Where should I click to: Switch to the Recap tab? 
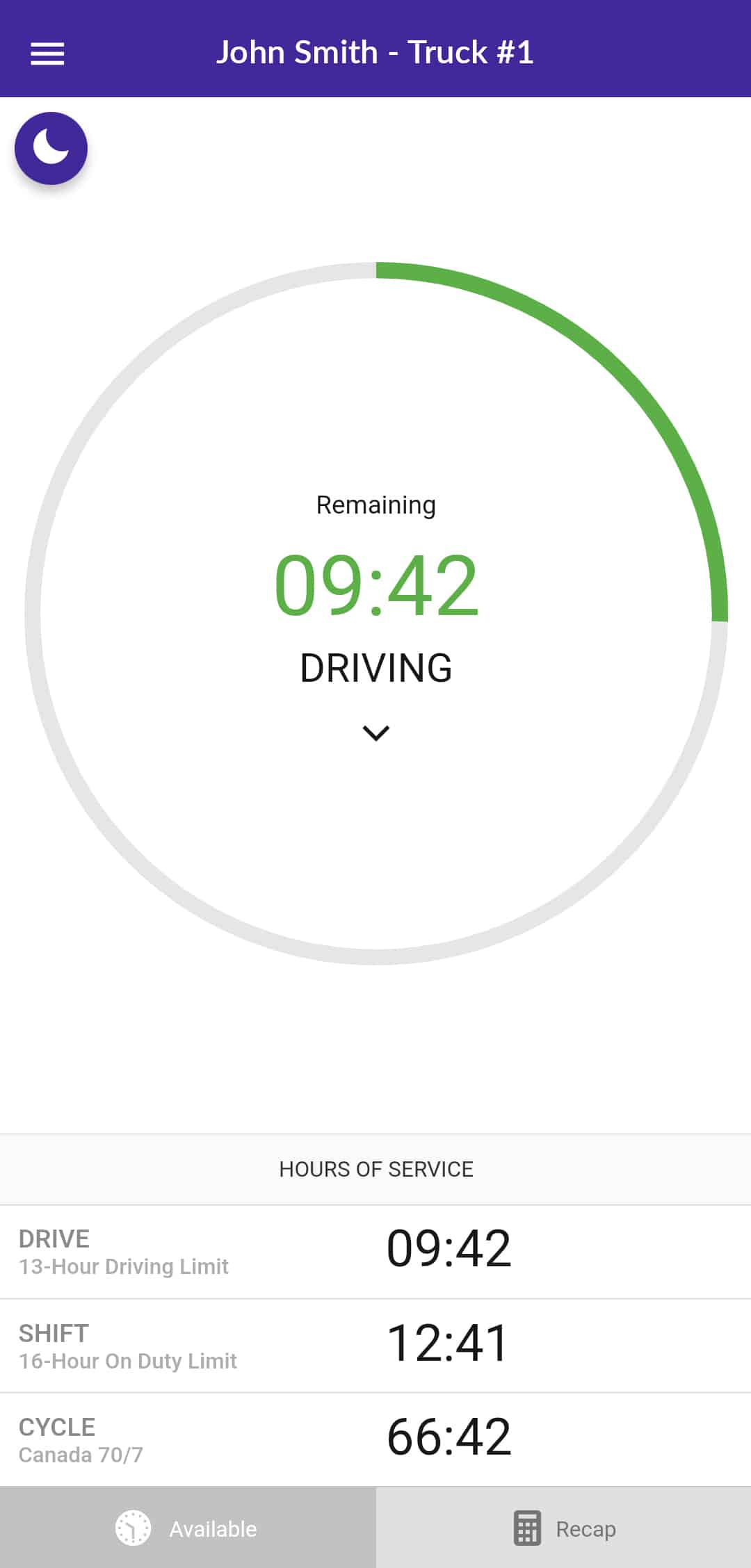(563, 1528)
